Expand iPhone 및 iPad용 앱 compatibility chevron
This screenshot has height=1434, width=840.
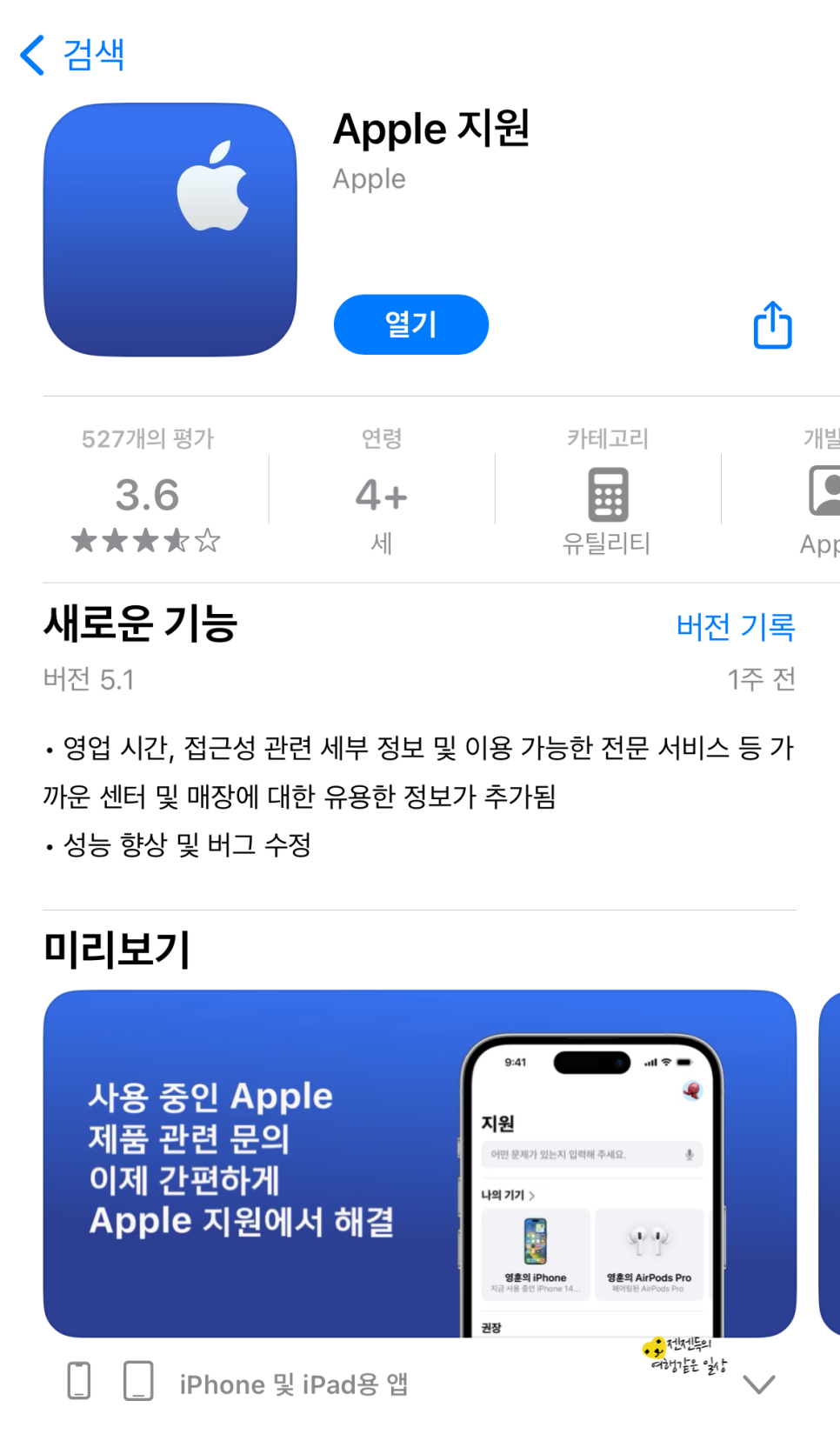click(x=759, y=1384)
